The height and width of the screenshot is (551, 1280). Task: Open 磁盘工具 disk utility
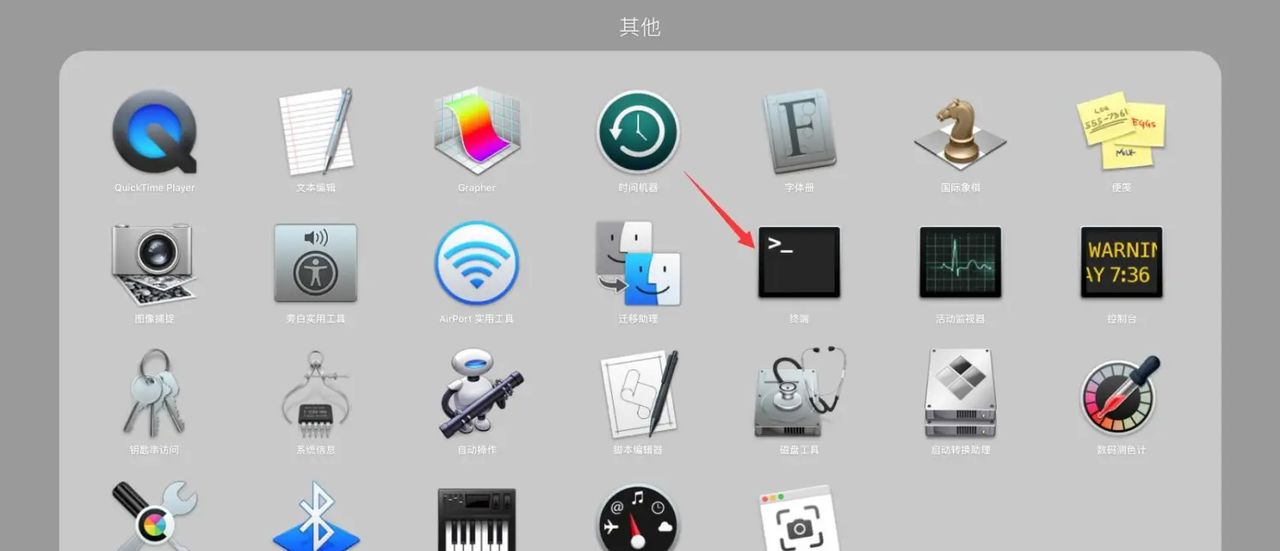[x=799, y=393]
